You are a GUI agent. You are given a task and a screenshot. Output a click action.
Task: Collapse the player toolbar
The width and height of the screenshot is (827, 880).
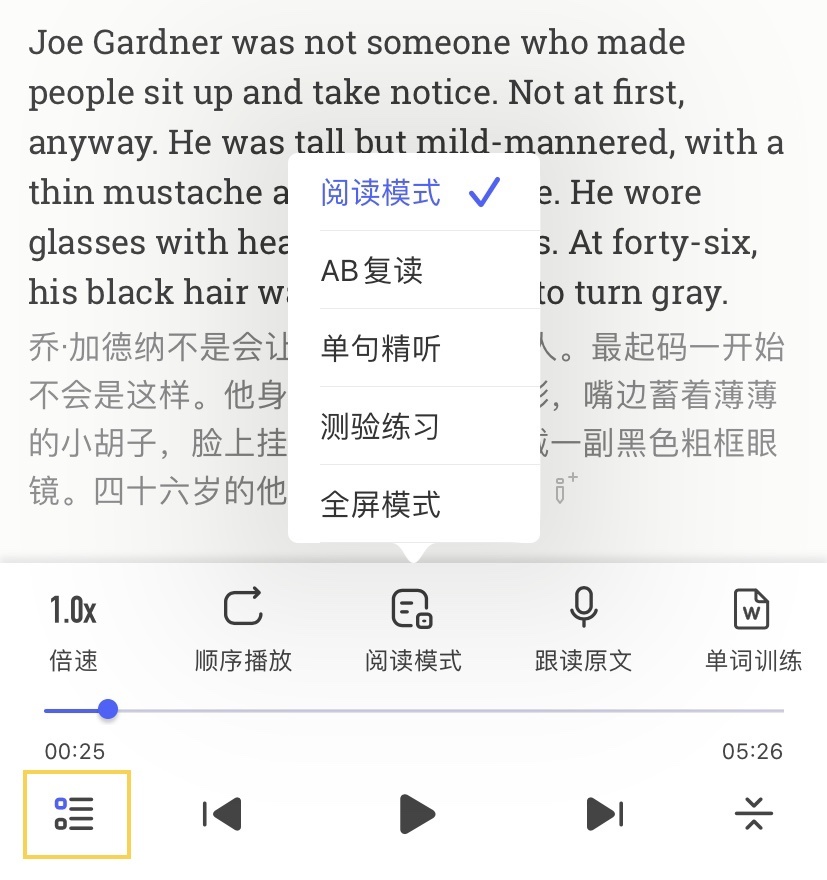pyautogui.click(x=753, y=814)
